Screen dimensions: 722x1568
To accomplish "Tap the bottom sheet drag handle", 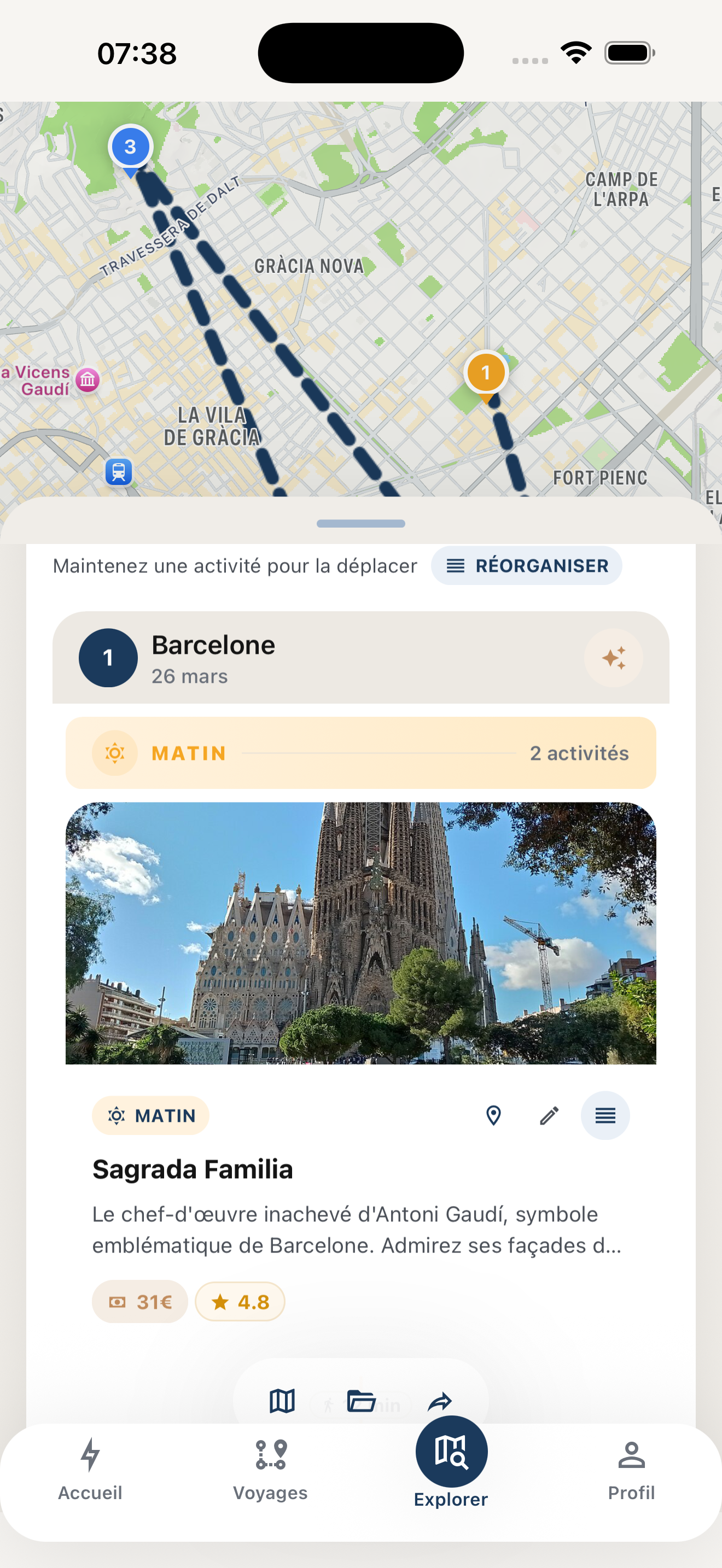I will [x=360, y=523].
